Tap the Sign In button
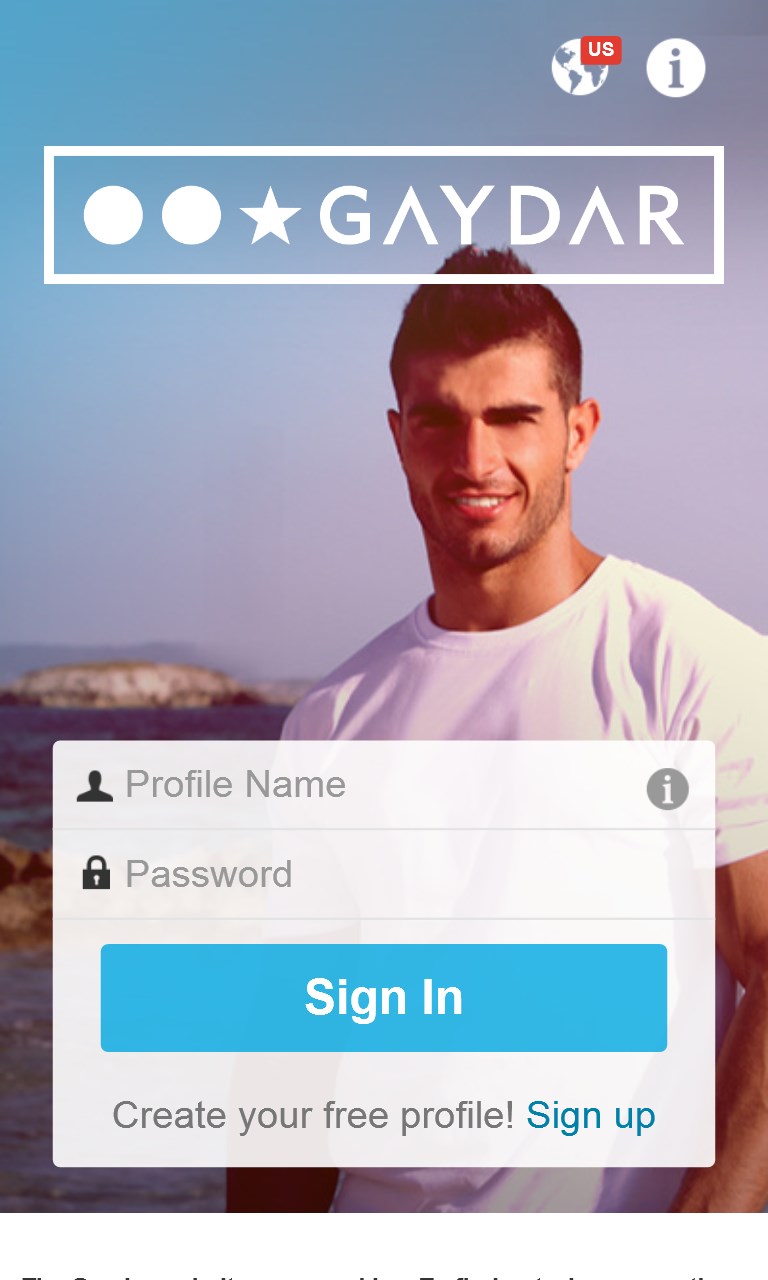Image resolution: width=768 pixels, height=1280 pixels. pos(383,998)
